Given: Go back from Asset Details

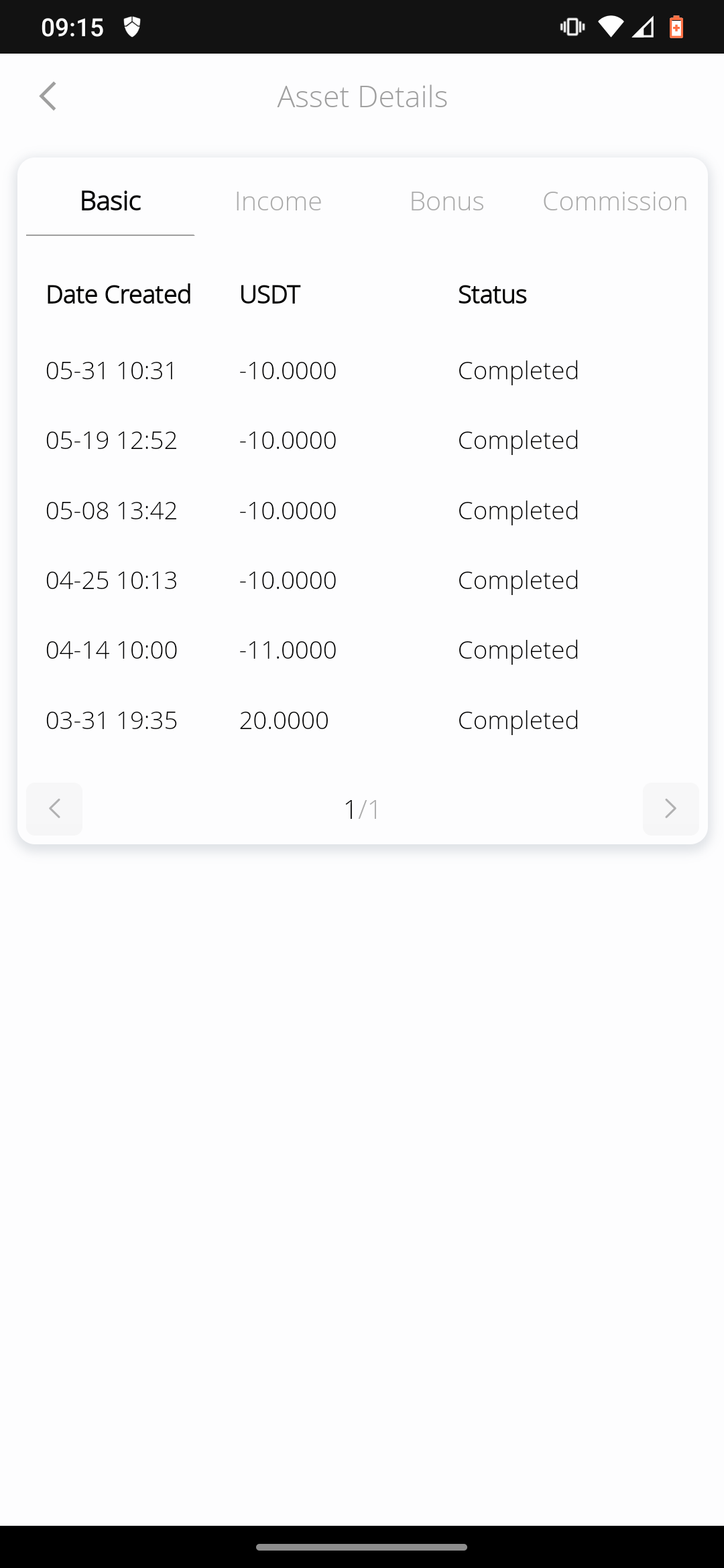Looking at the screenshot, I should (x=48, y=96).
